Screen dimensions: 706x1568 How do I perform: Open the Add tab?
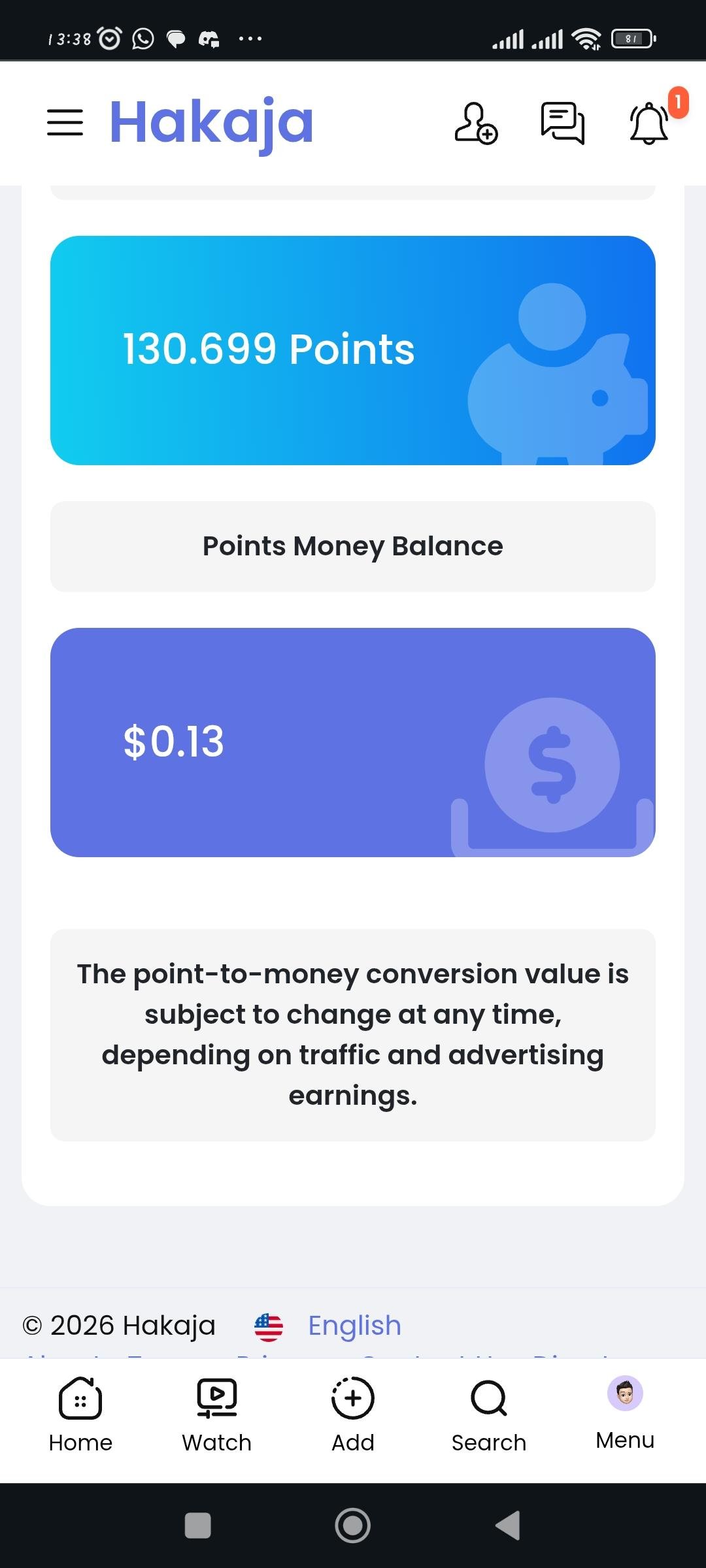(x=353, y=1414)
